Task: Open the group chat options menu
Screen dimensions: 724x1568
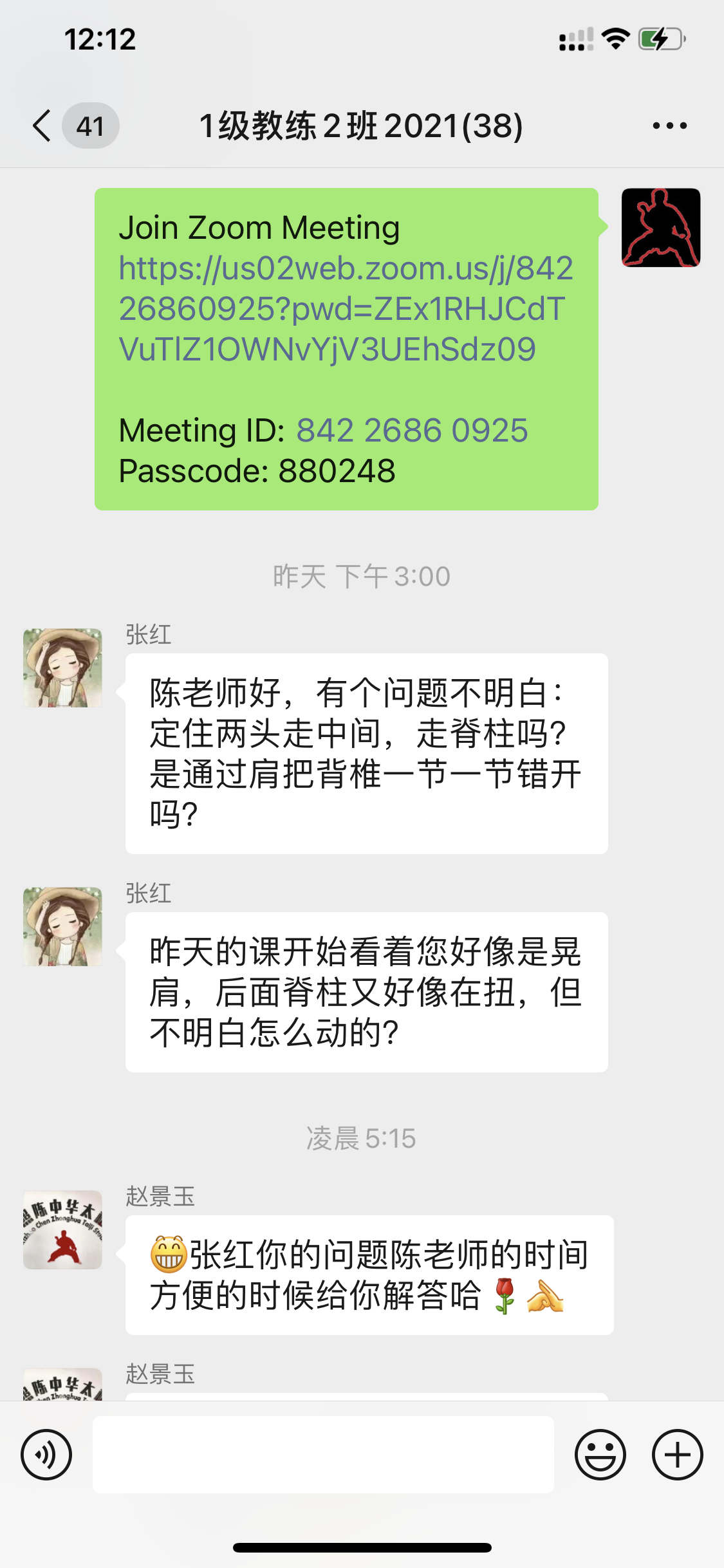Action: [669, 126]
